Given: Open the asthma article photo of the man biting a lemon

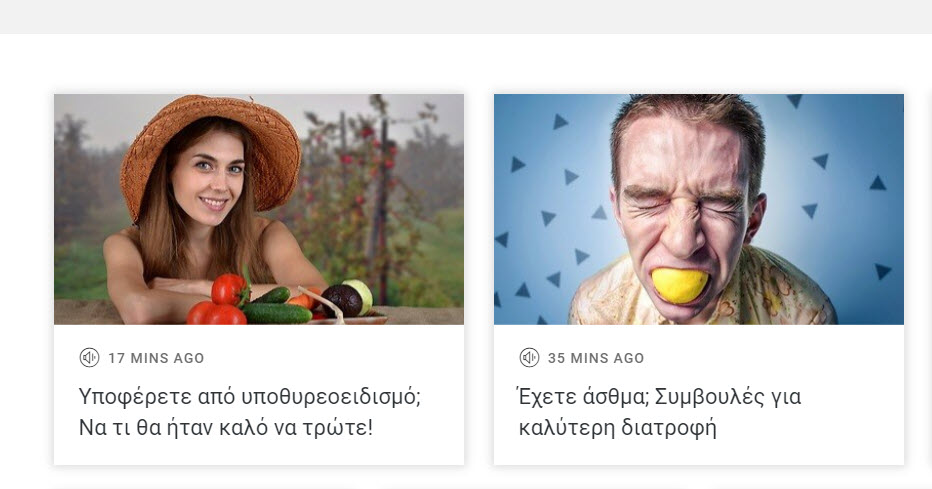Looking at the screenshot, I should tap(698, 209).
